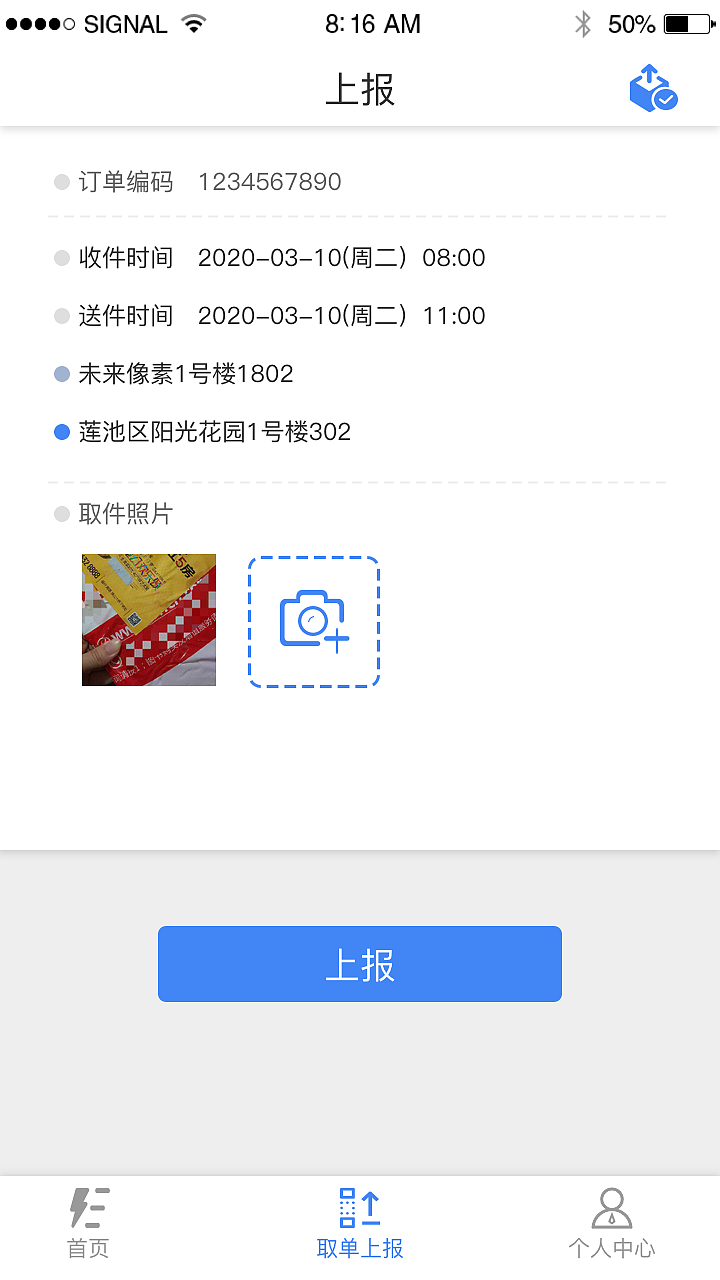The height and width of the screenshot is (1280, 720).
Task: Tap the dot beside 未来像素1号楼1802
Action: [x=61, y=373]
